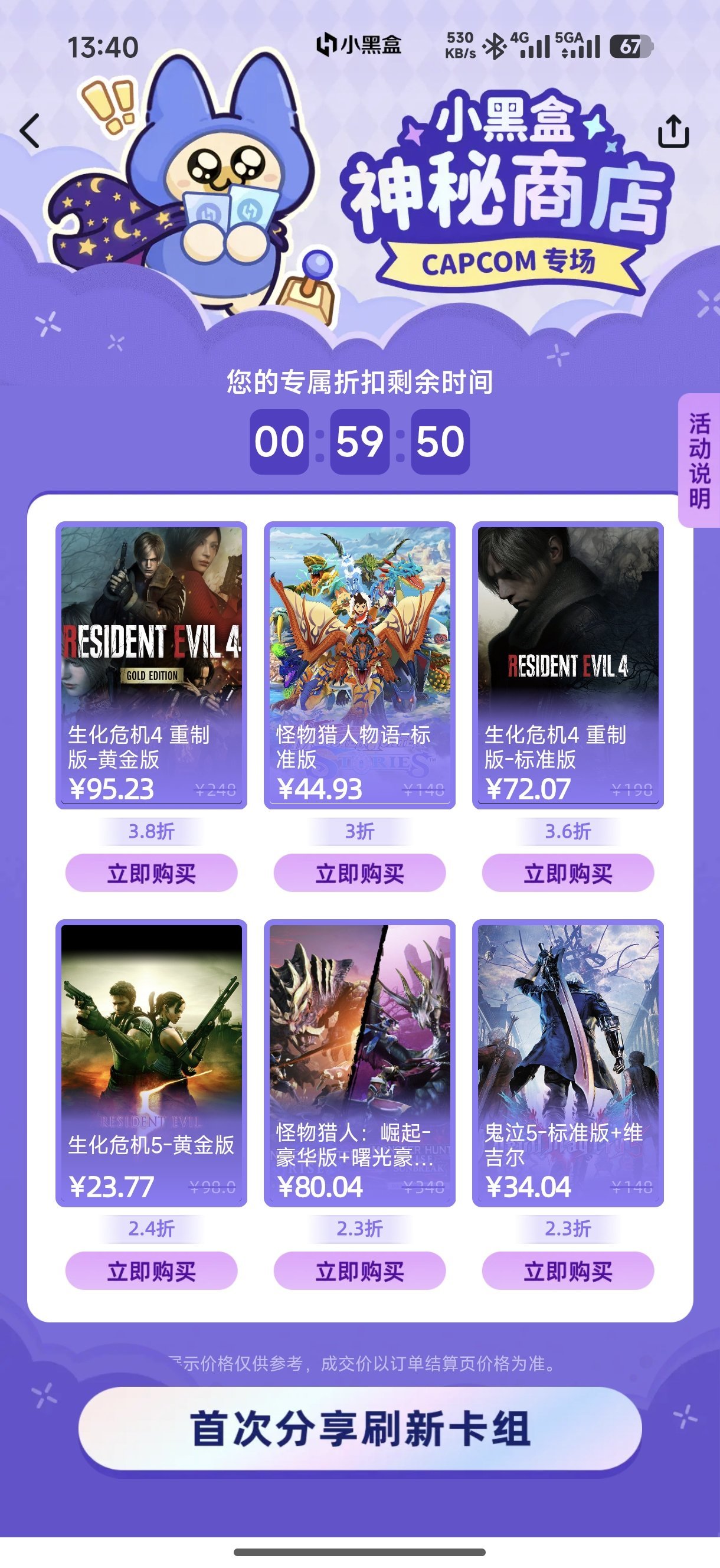Open the 生化危机4 重制版-黄金版 game card
The width and height of the screenshot is (720, 1568).
coord(151,665)
